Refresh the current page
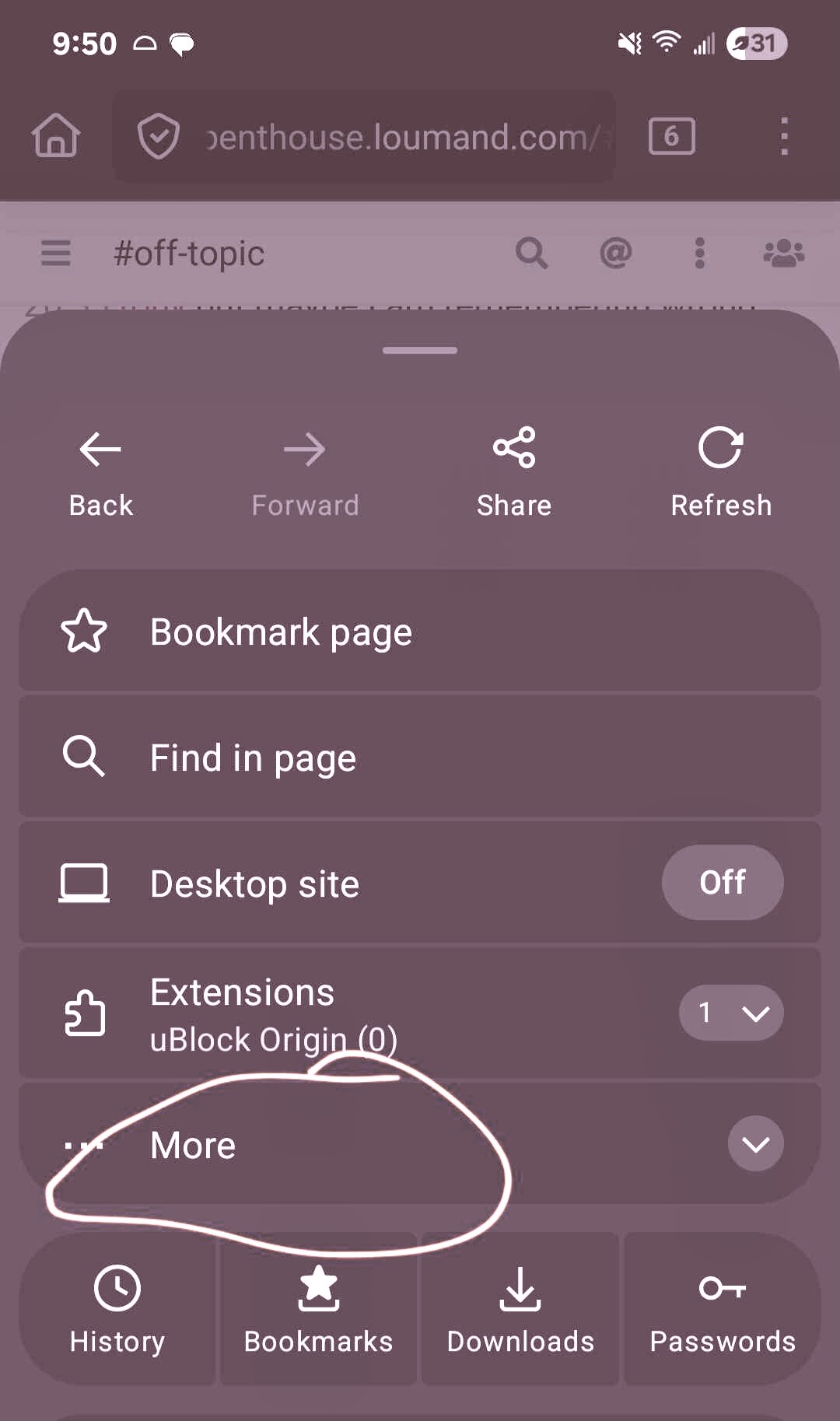Viewport: 840px width, 1421px height. click(721, 471)
